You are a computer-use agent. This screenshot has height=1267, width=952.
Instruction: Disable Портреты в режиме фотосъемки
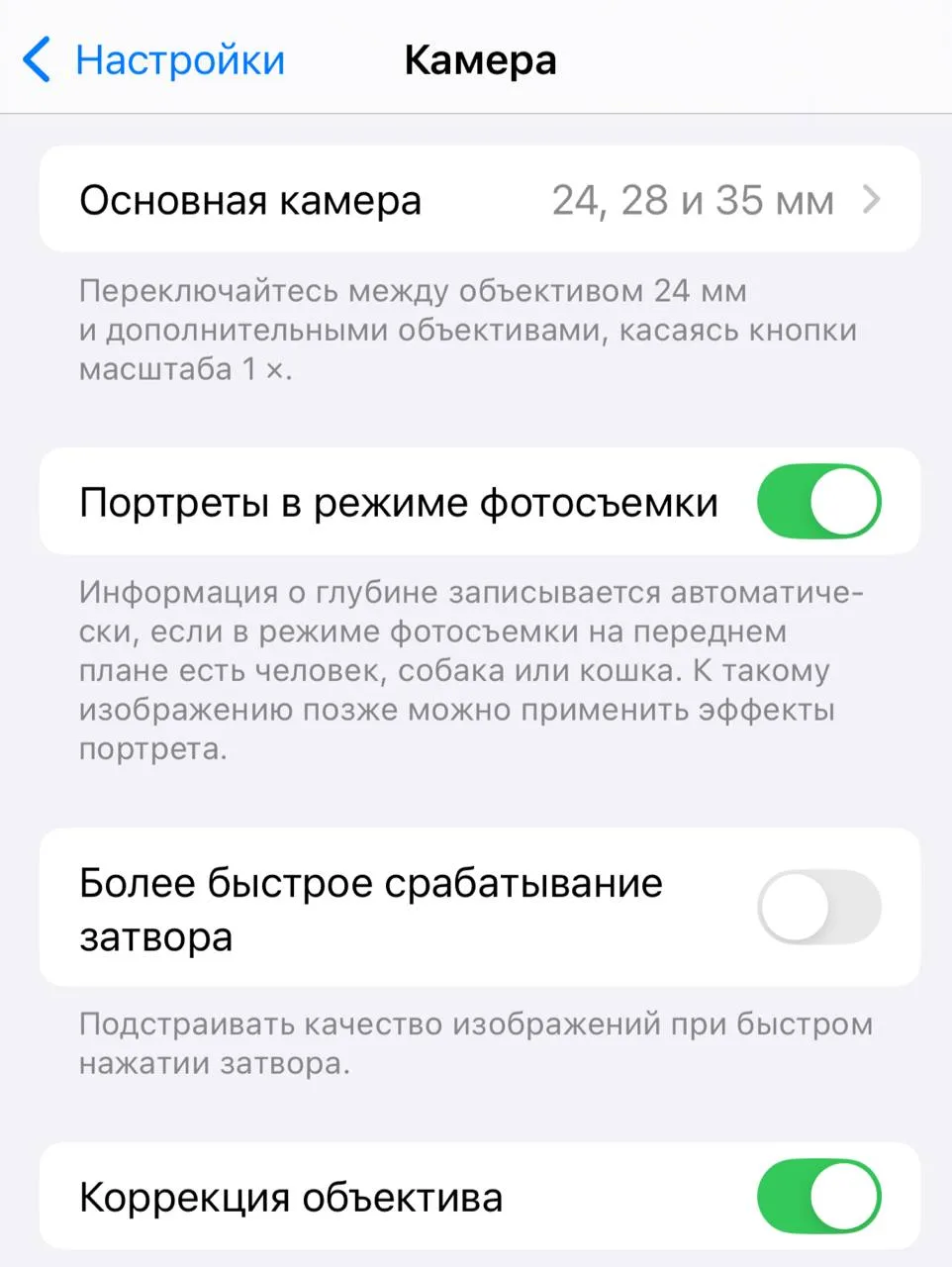(818, 502)
